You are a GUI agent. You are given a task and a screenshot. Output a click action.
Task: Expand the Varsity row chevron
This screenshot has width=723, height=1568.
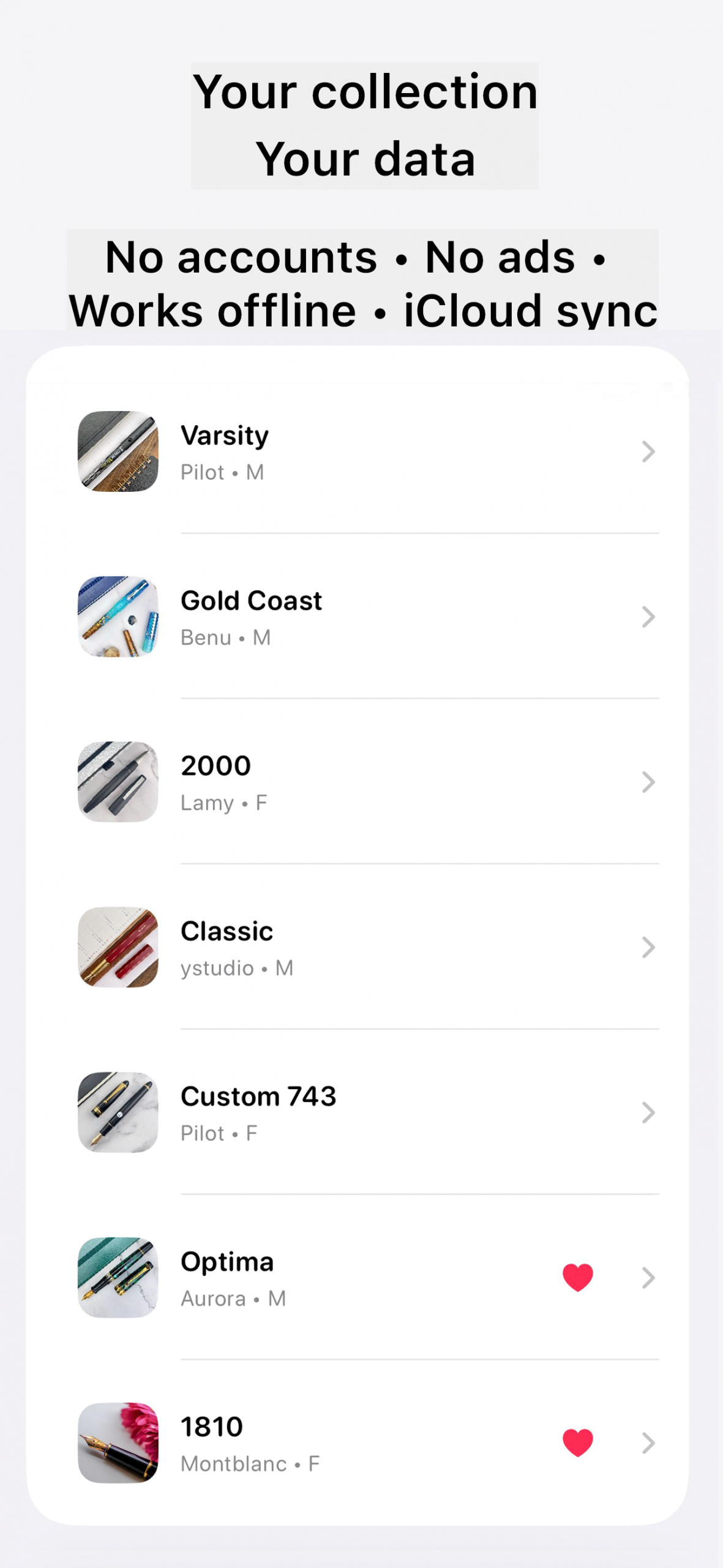click(x=649, y=452)
